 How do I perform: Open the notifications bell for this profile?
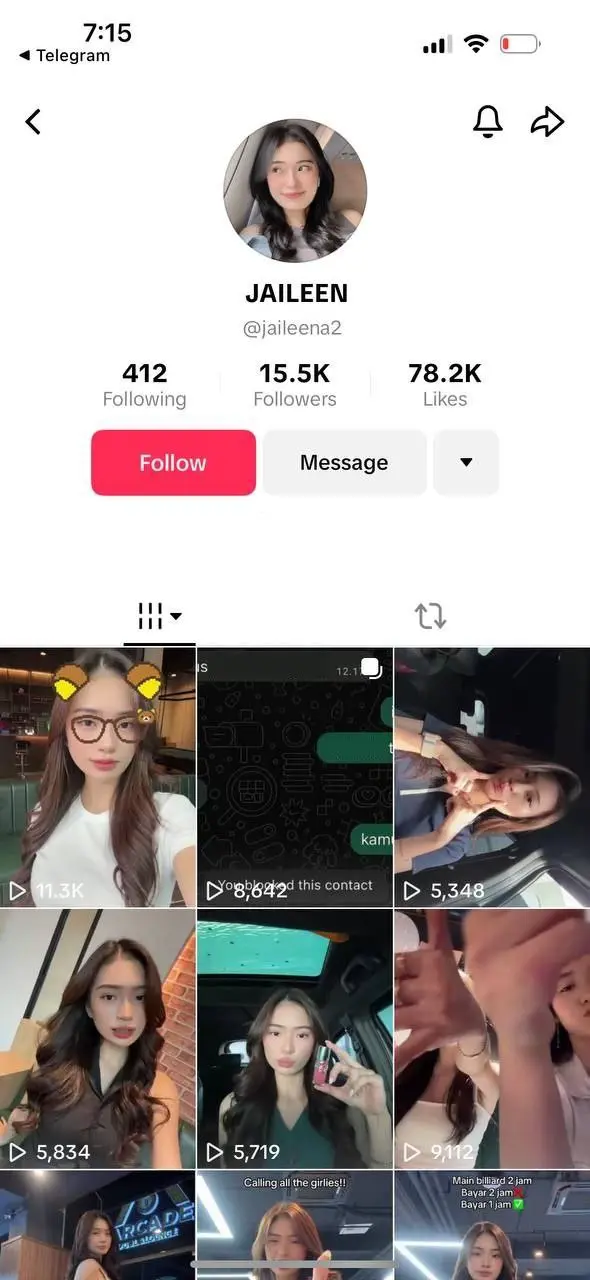(487, 122)
